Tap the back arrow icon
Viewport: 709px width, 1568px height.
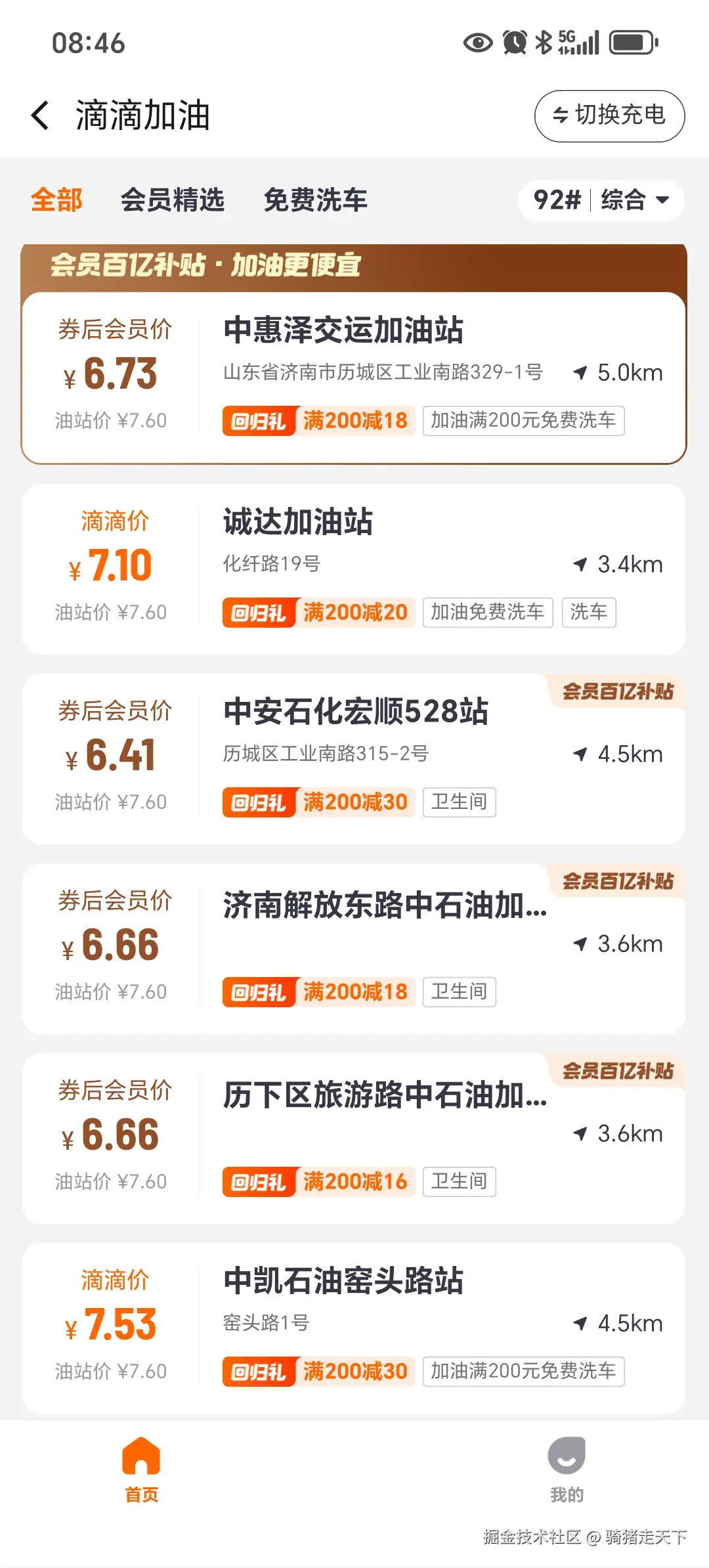click(x=41, y=114)
